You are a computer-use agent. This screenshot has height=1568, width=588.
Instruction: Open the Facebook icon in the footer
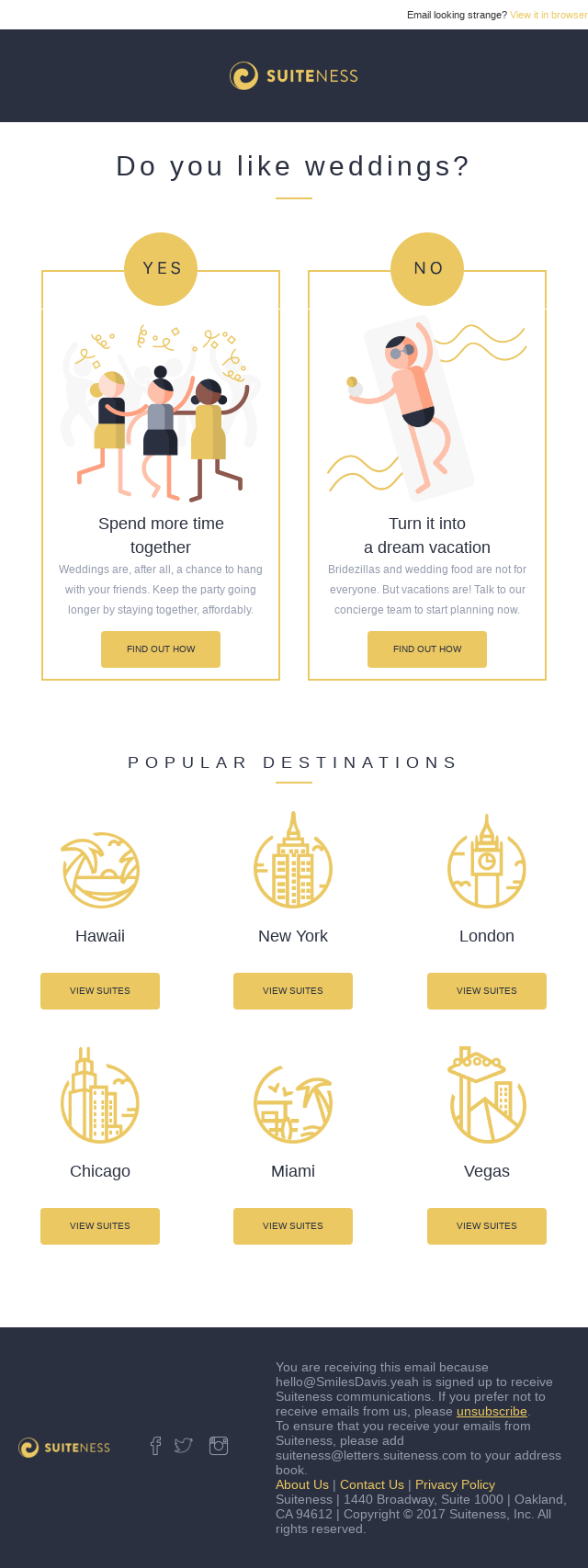pos(155,1446)
